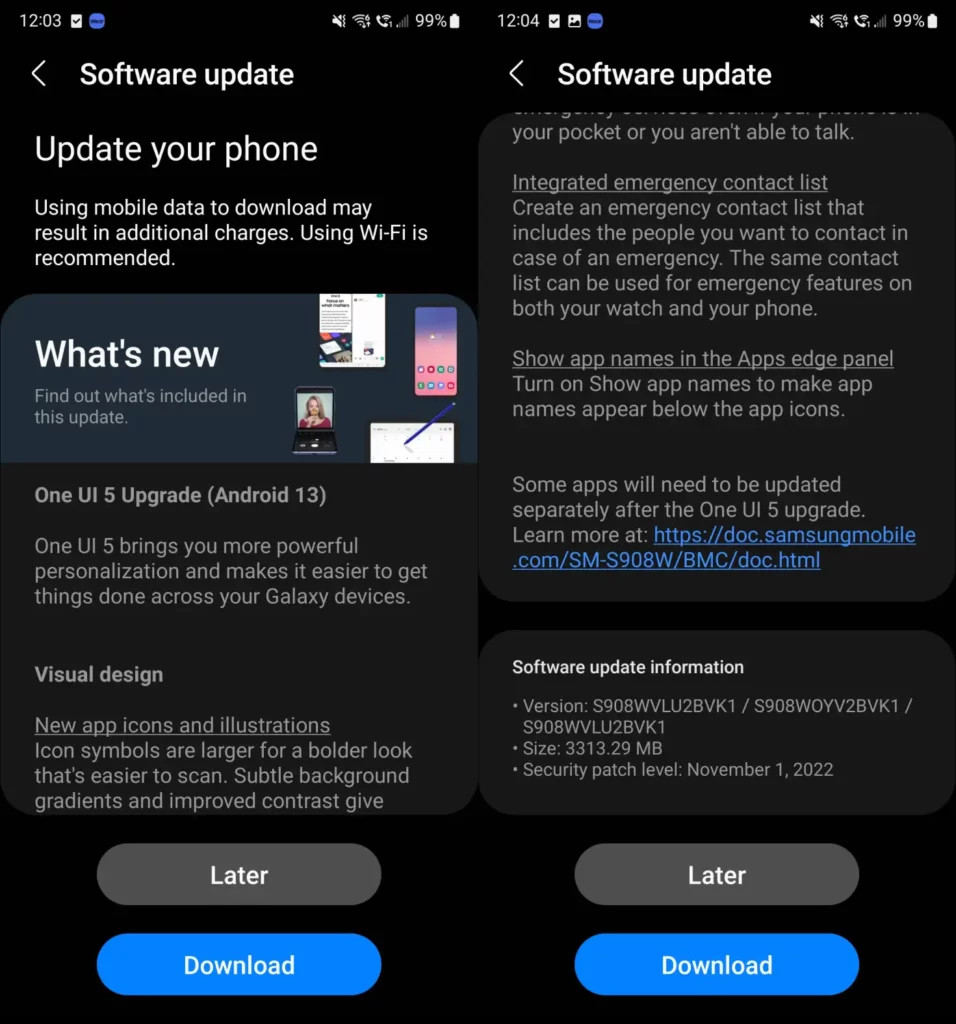Go back from the screen showing update size
Screen dimensions: 956x1024
click(x=517, y=74)
